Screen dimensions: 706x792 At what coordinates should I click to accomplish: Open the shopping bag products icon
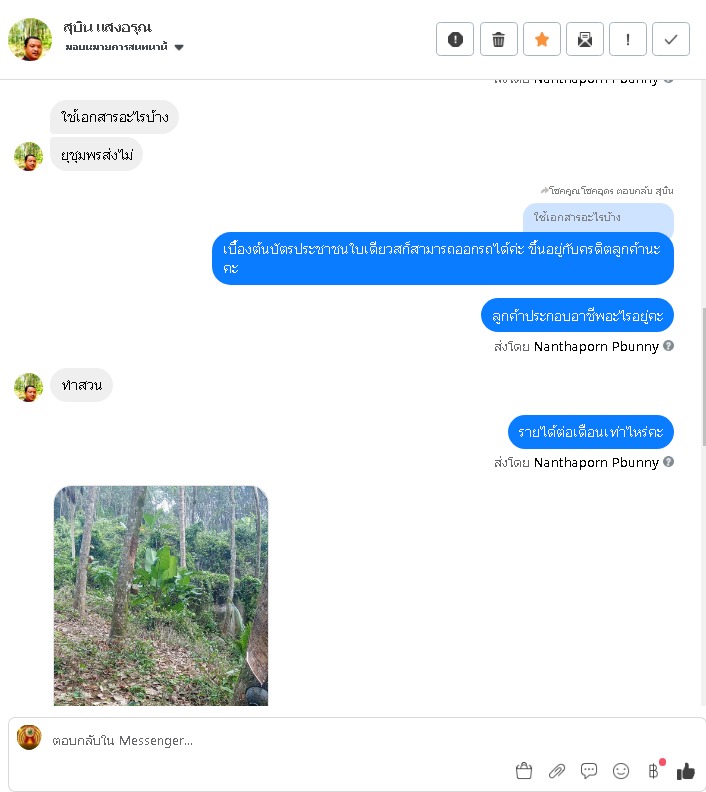click(523, 771)
